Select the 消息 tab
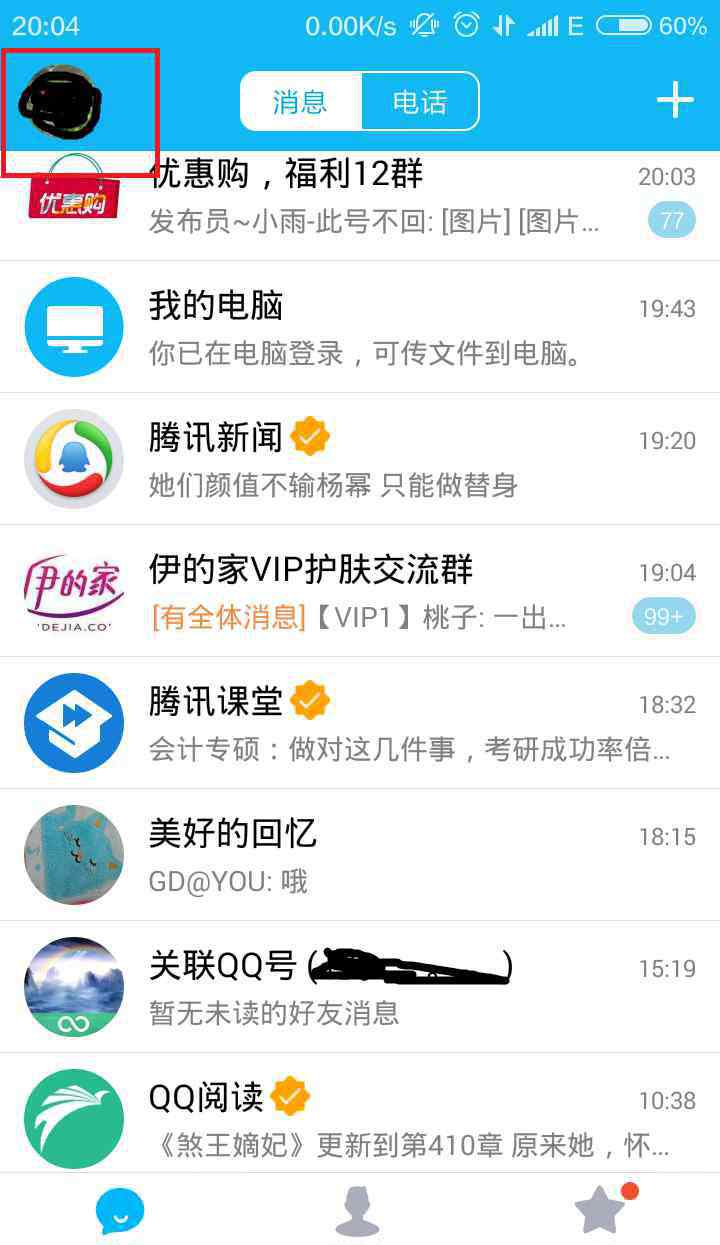Screen dimensions: 720x1245 tap(300, 102)
